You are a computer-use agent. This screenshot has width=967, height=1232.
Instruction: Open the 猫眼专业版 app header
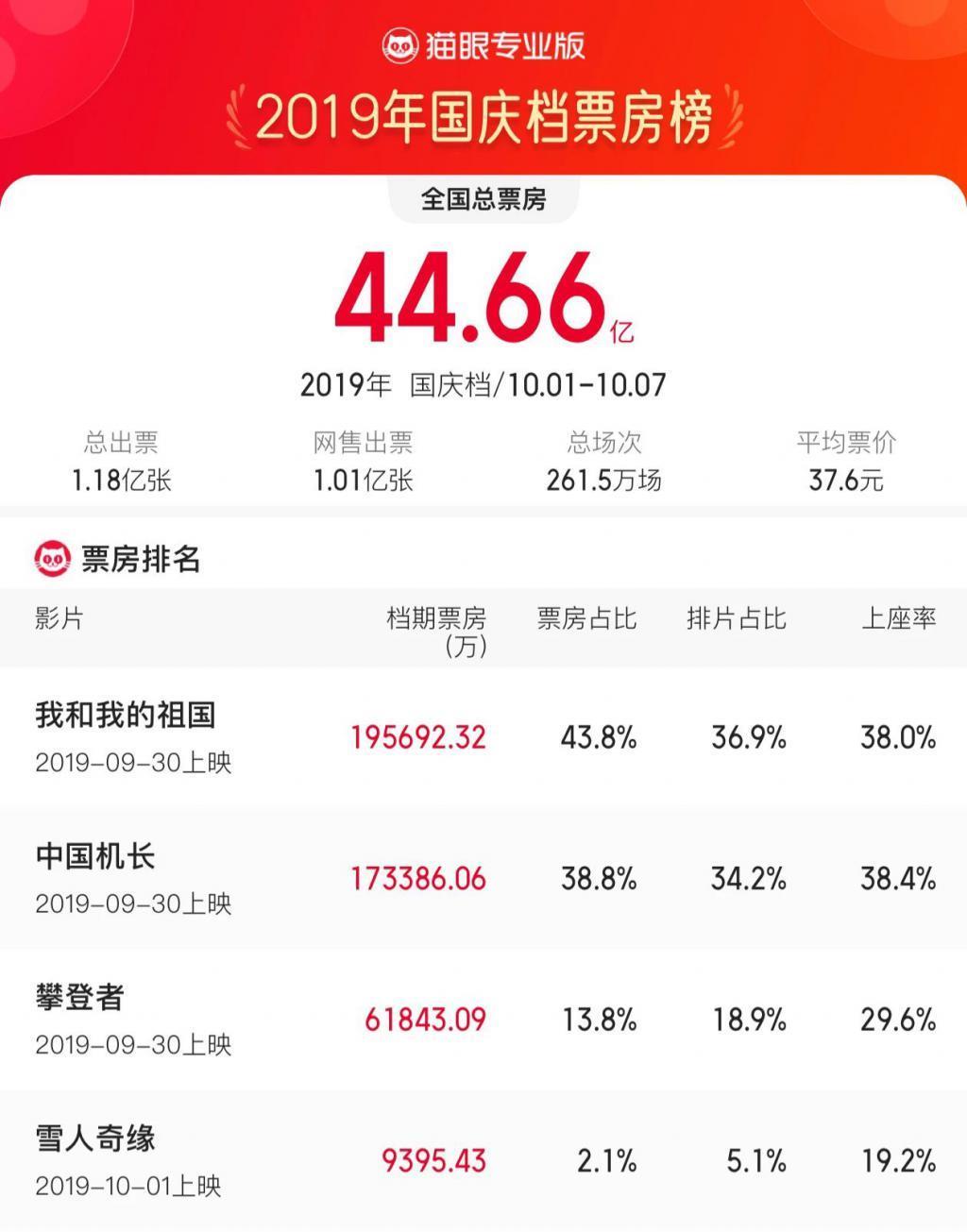click(x=483, y=44)
